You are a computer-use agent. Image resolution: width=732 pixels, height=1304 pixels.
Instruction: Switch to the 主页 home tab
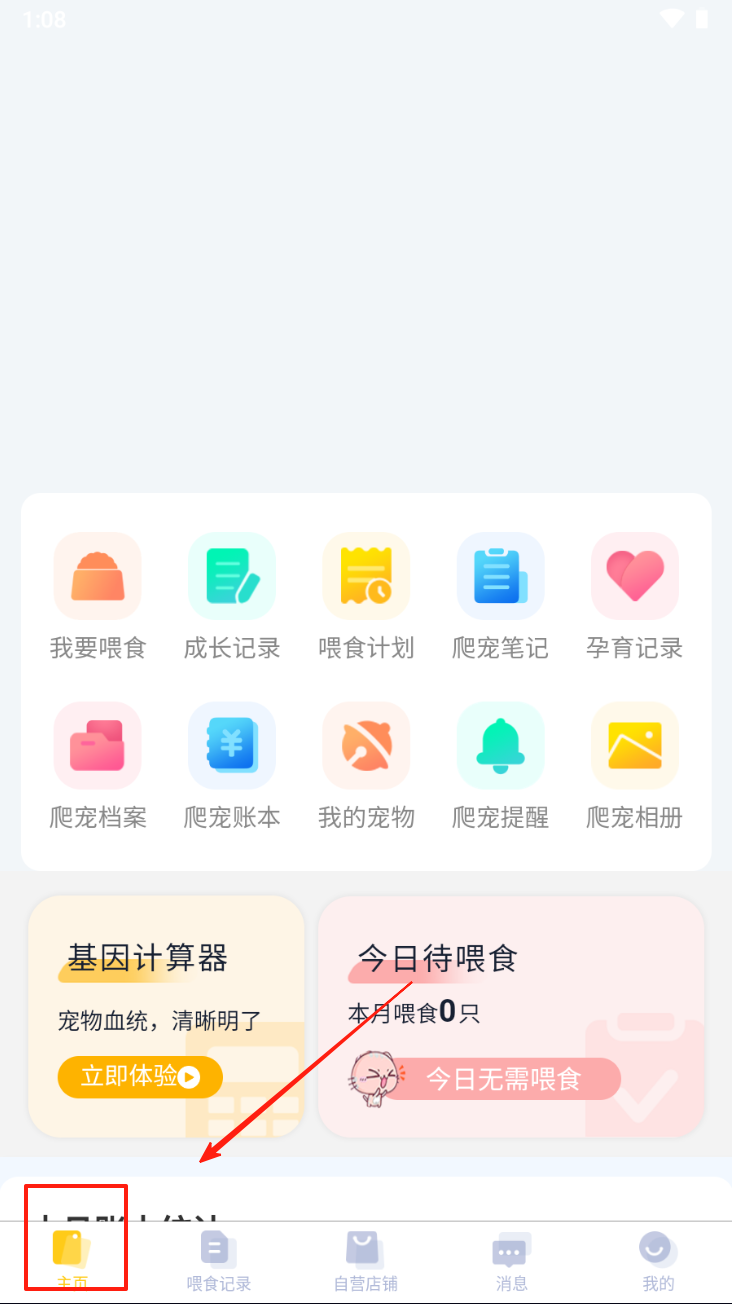(72, 1258)
